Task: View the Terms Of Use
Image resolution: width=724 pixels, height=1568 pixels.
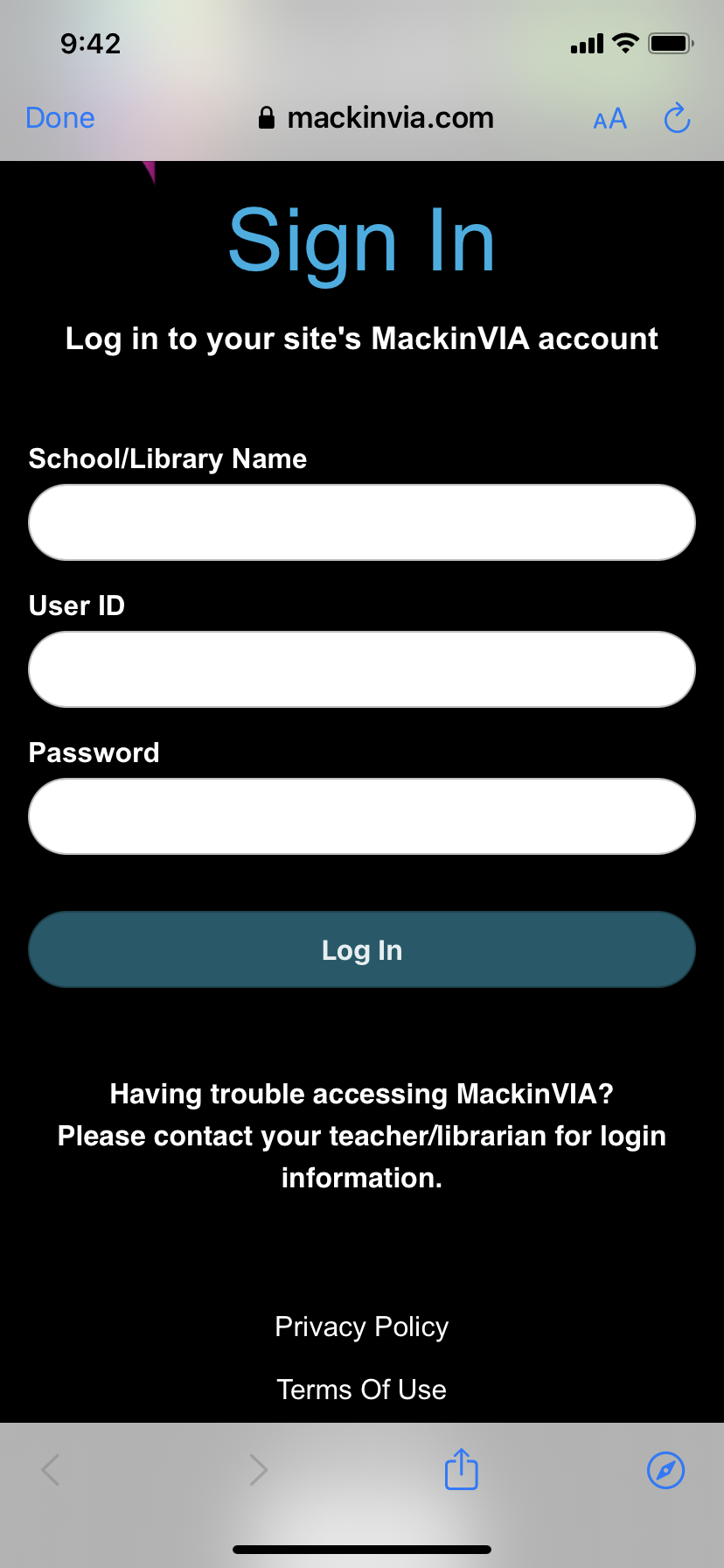Action: pos(362,1389)
